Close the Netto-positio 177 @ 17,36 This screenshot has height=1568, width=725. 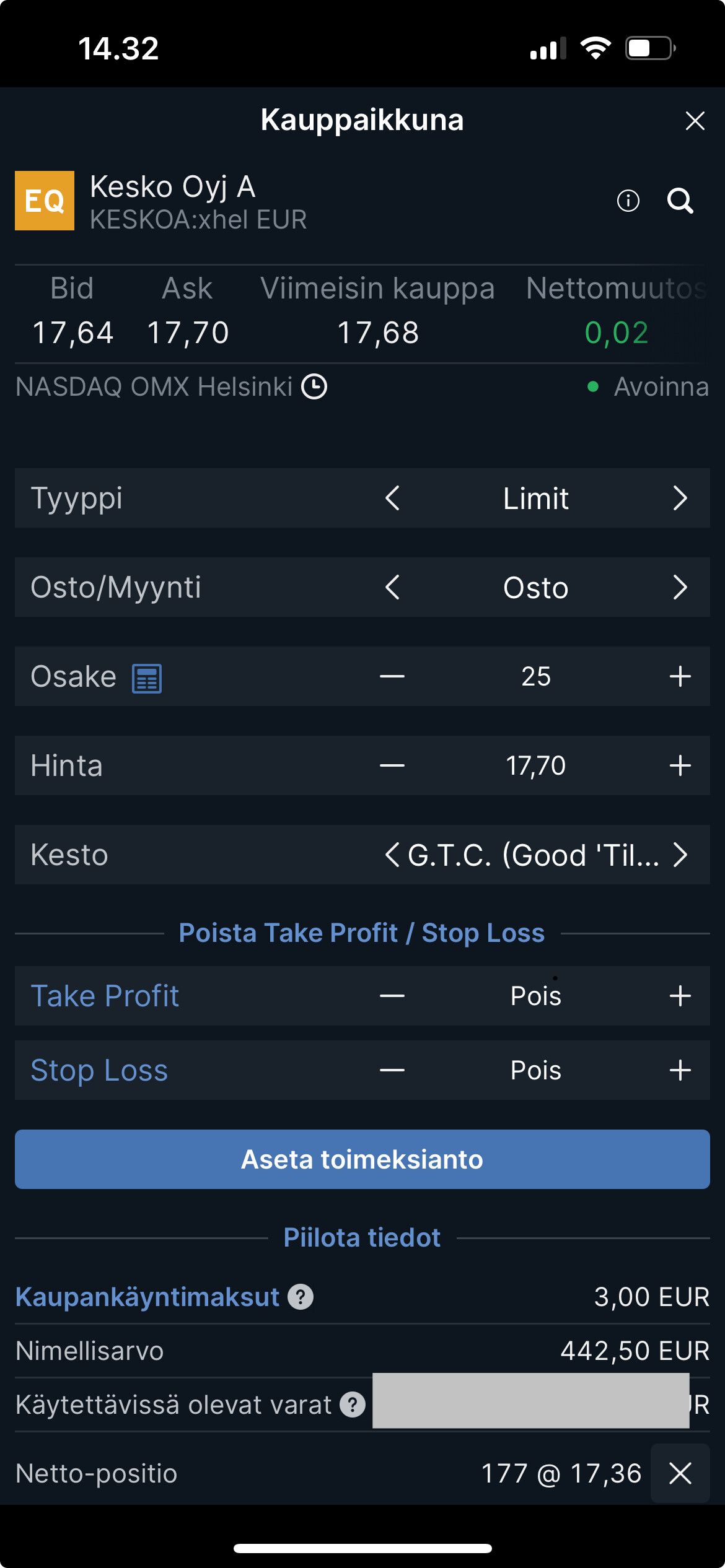[680, 1473]
